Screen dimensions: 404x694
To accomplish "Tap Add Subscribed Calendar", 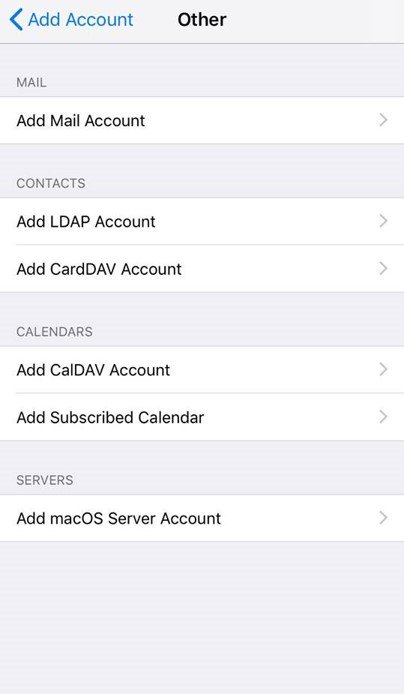I will click(202, 417).
